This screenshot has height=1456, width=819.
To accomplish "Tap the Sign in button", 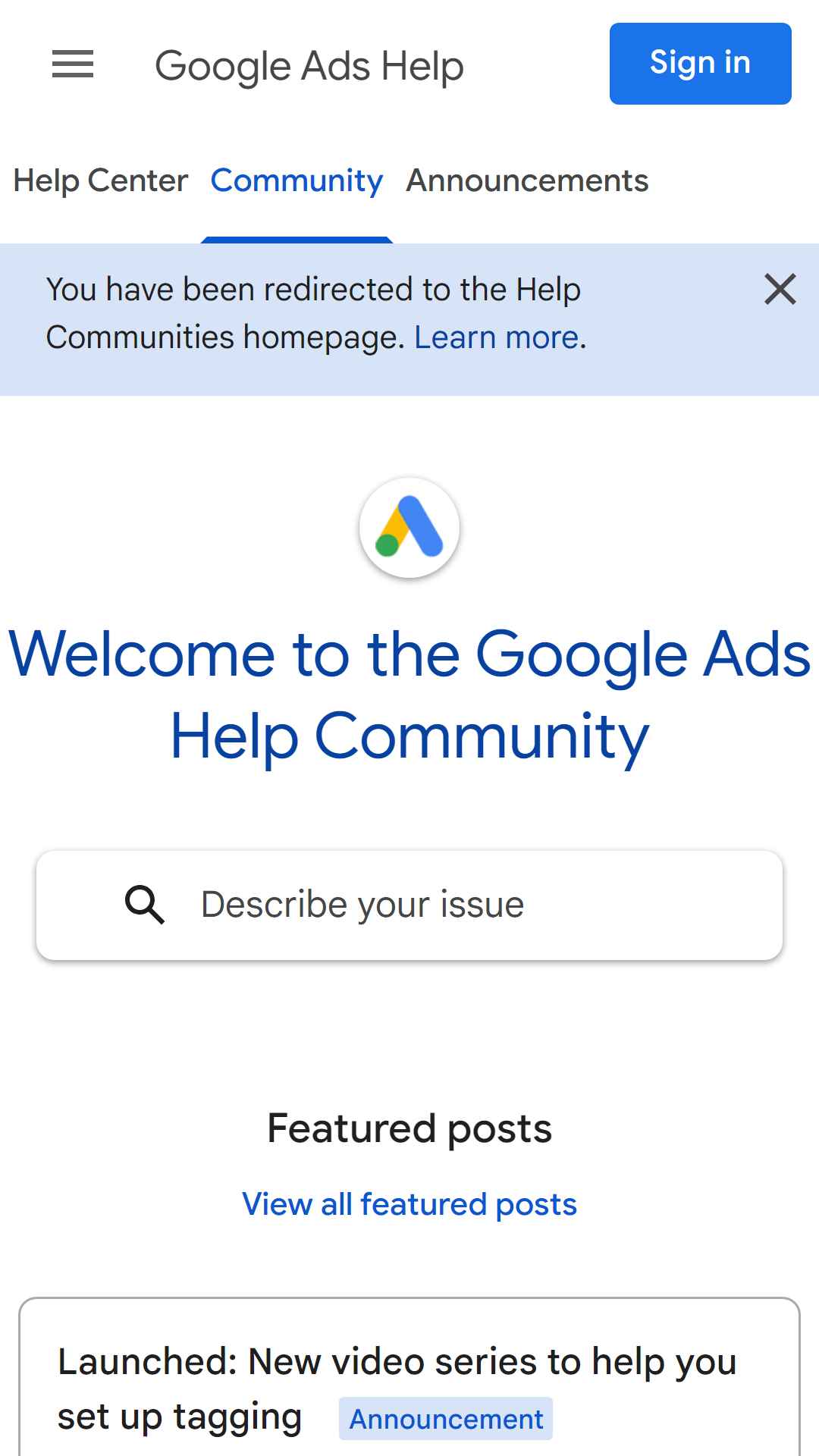I will click(x=700, y=64).
